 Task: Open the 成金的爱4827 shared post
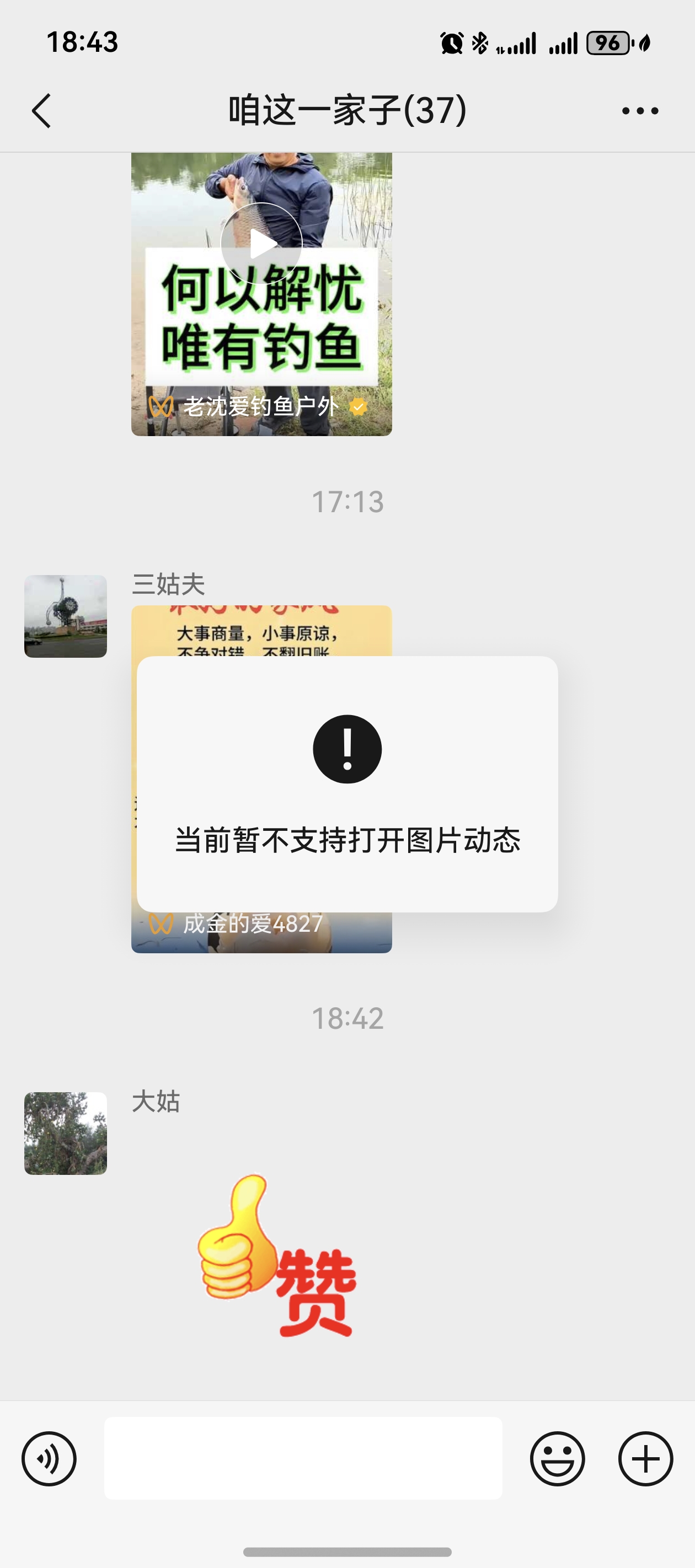point(261,932)
